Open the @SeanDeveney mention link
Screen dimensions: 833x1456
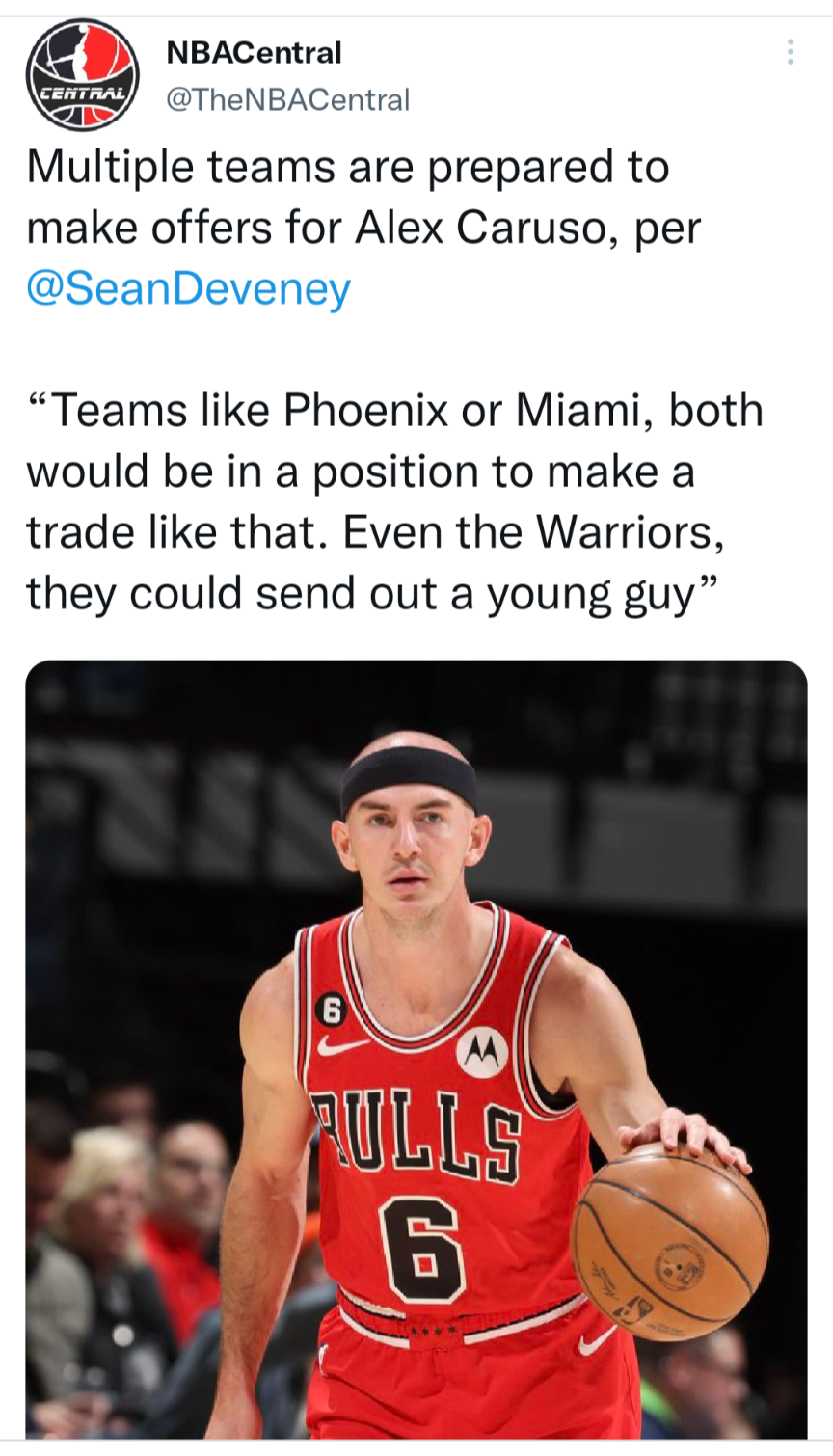tap(189, 289)
